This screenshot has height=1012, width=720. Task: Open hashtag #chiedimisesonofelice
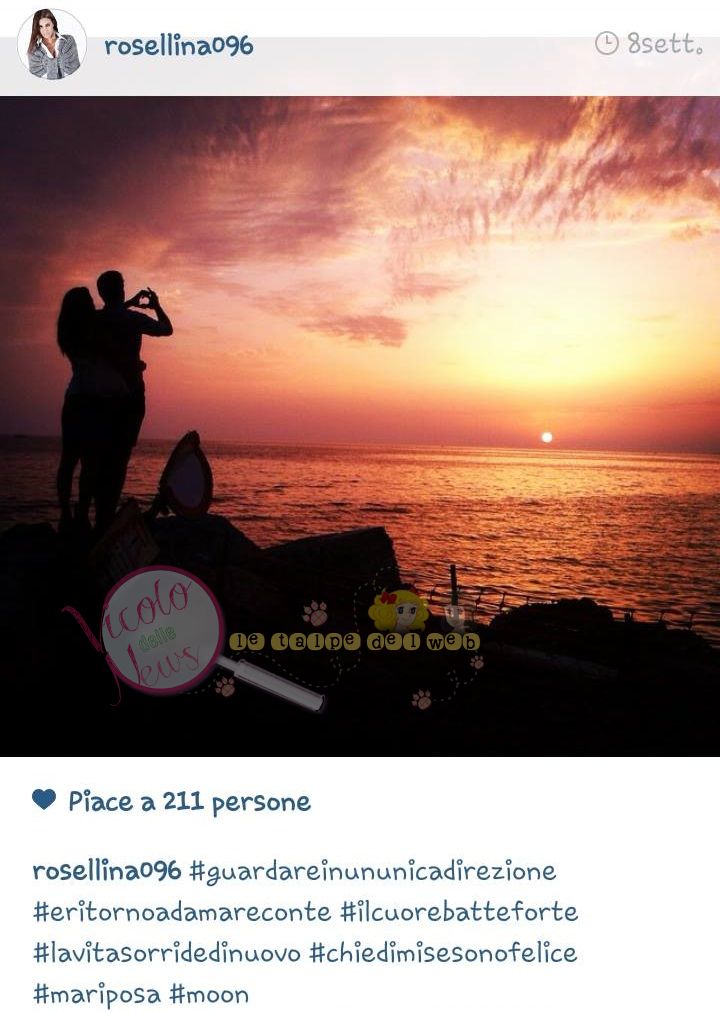coord(443,953)
